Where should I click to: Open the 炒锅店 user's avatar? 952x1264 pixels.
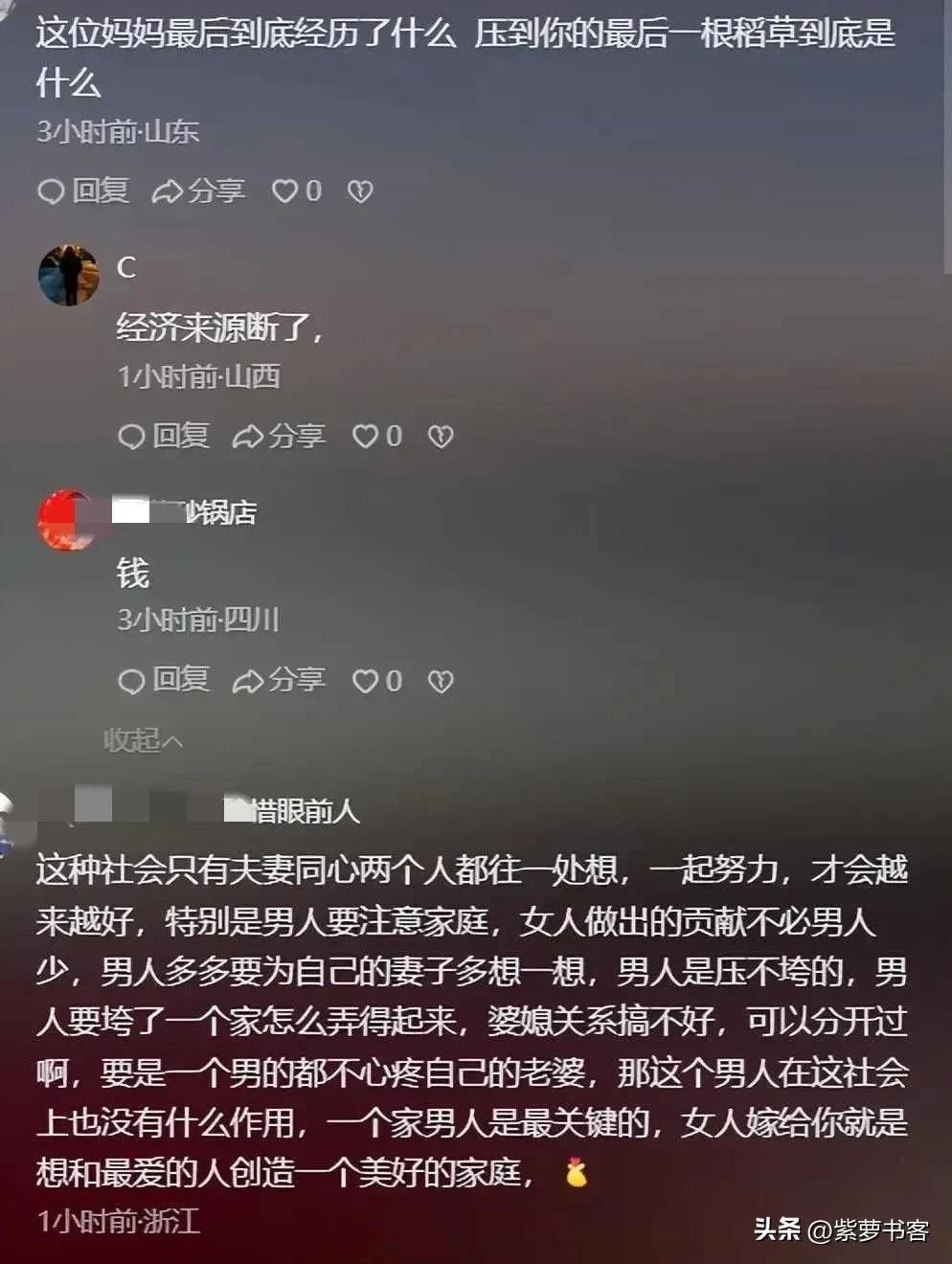[66, 521]
